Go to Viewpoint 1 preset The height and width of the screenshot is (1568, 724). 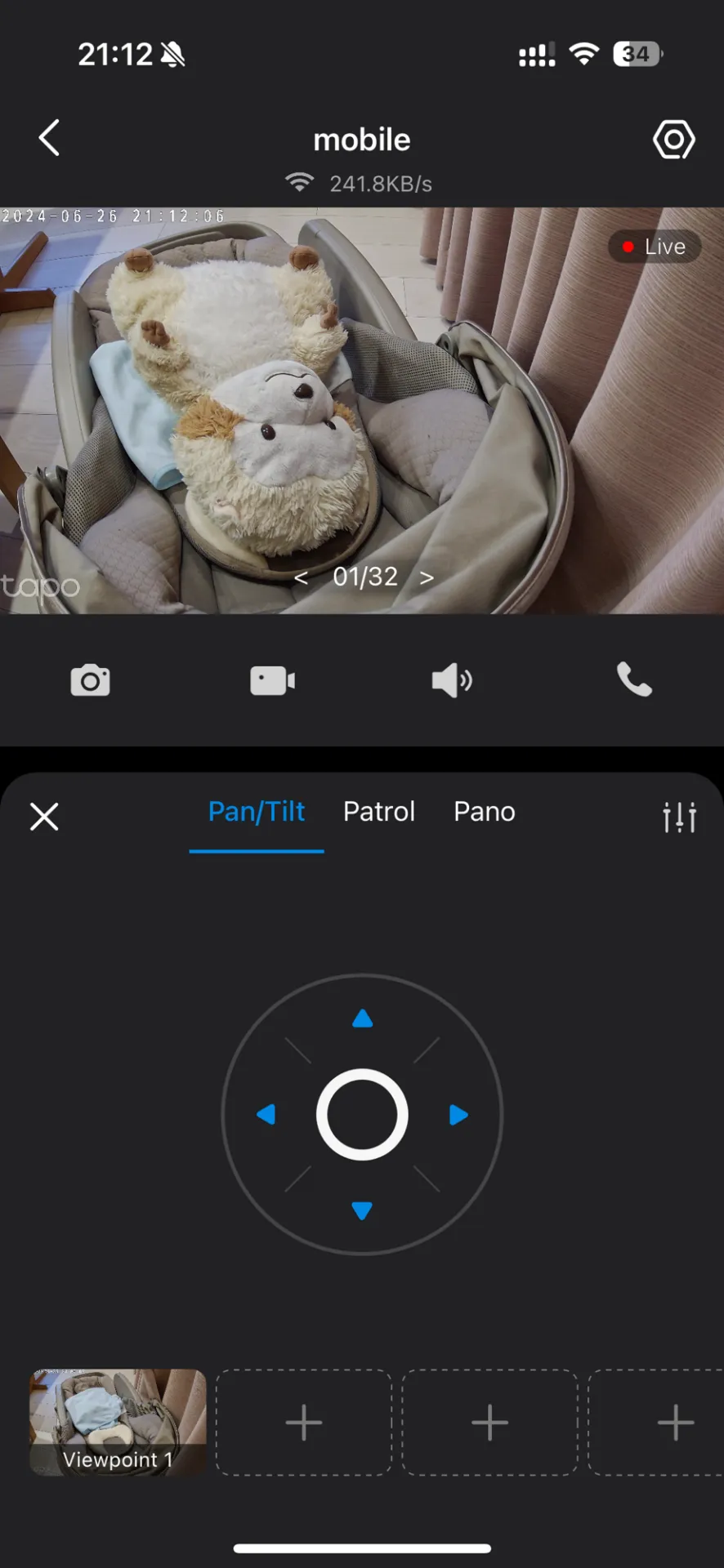coord(118,1422)
